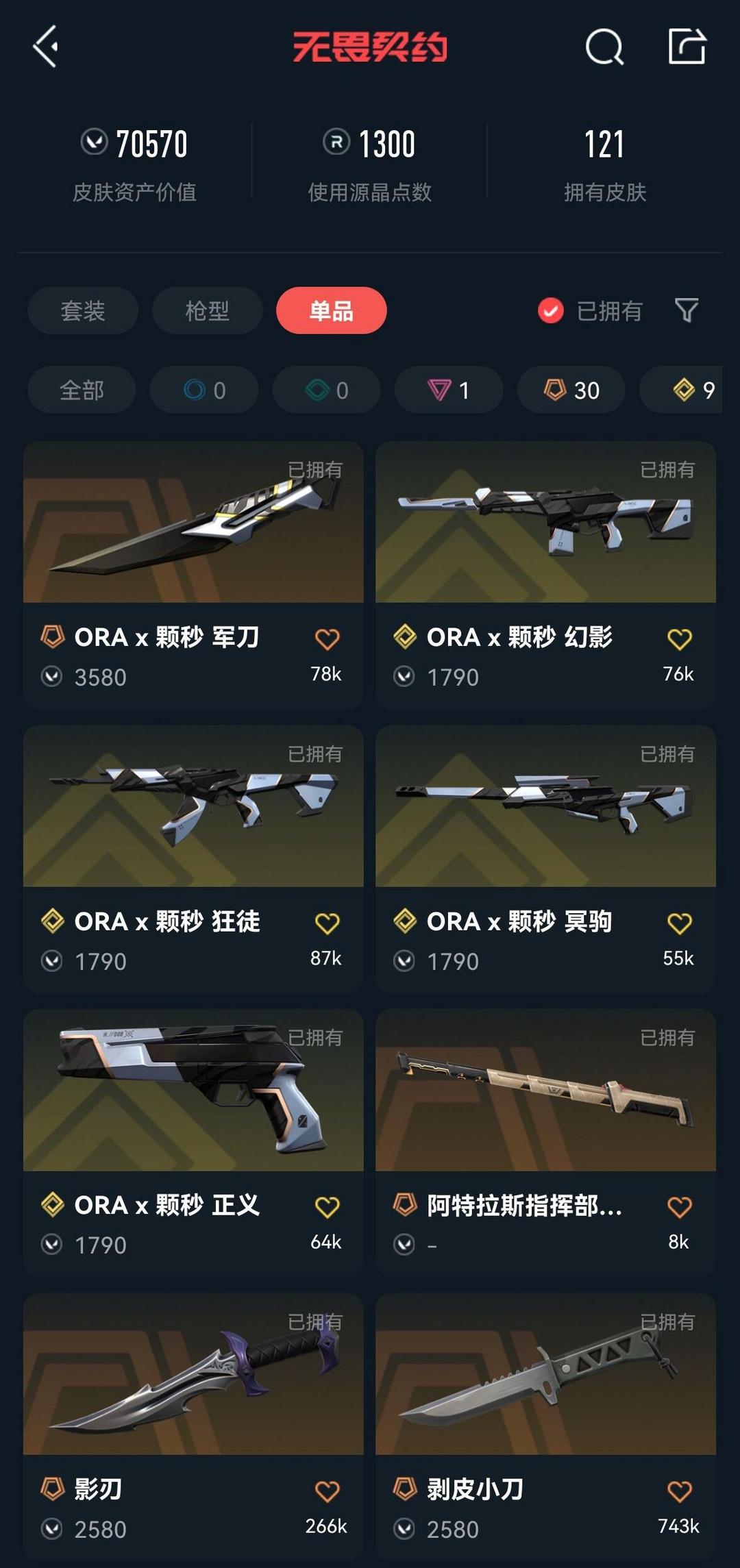Select the 全部 rarity chip
The image size is (740, 1568).
(x=82, y=390)
